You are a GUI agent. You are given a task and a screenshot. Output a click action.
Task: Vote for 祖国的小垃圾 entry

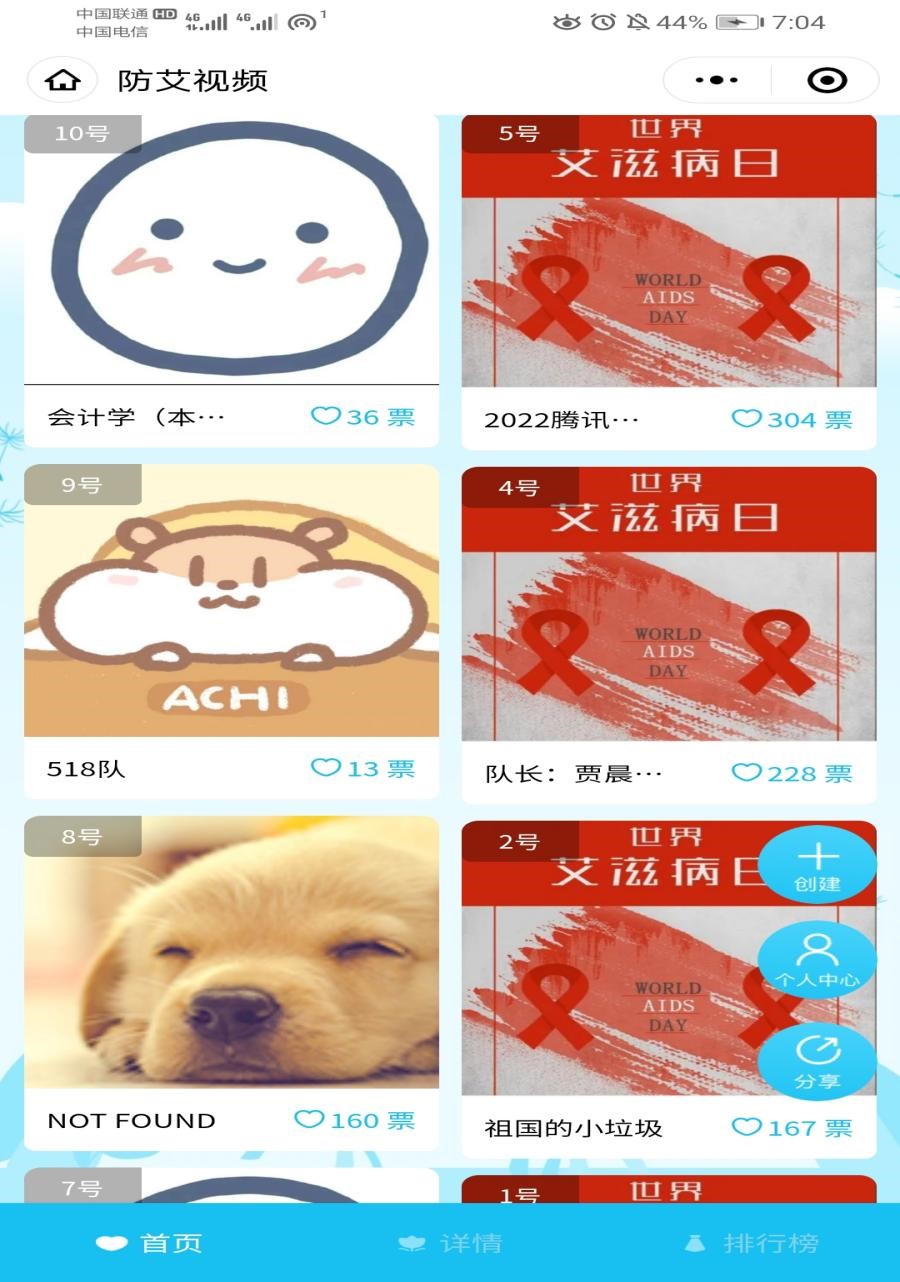(747, 1128)
